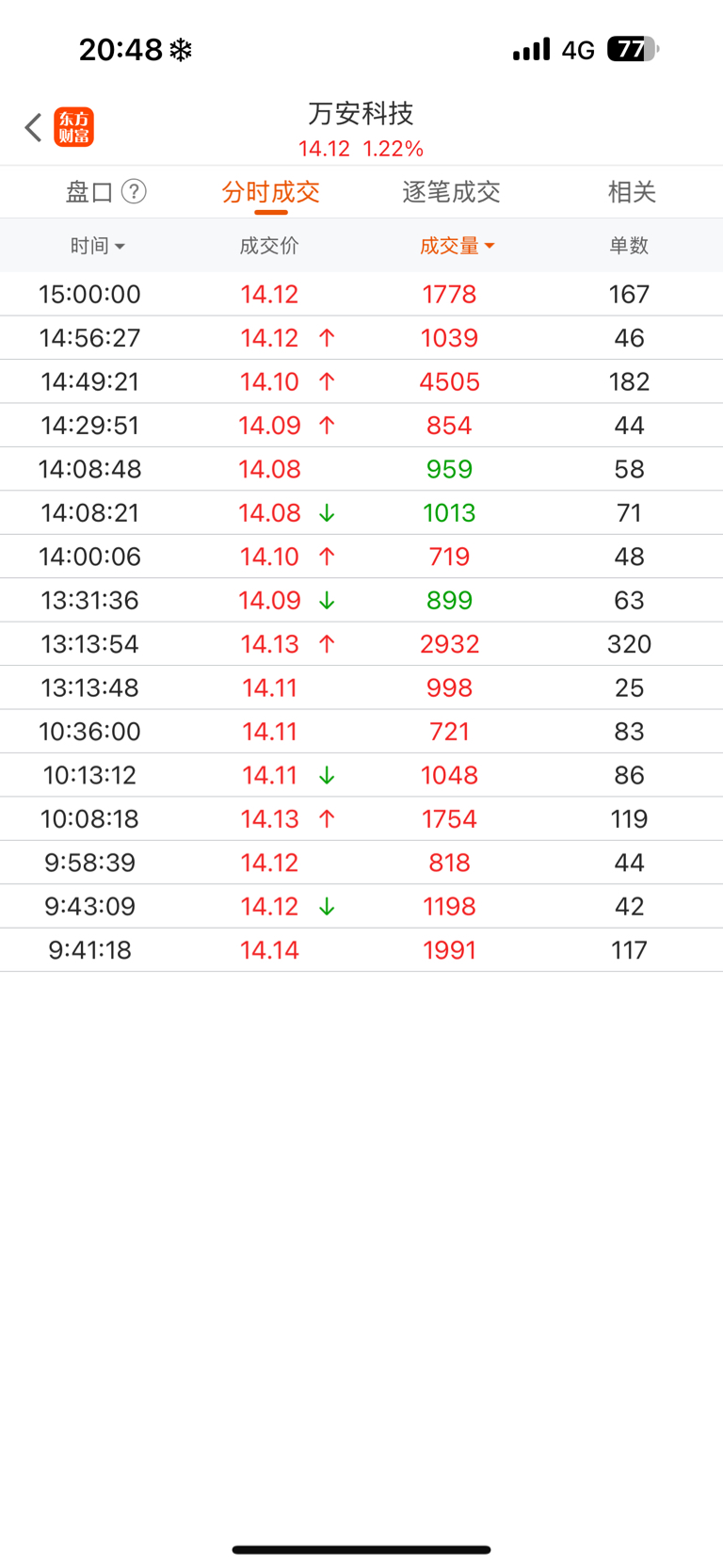Switch to the 盘口 tab

click(x=89, y=192)
